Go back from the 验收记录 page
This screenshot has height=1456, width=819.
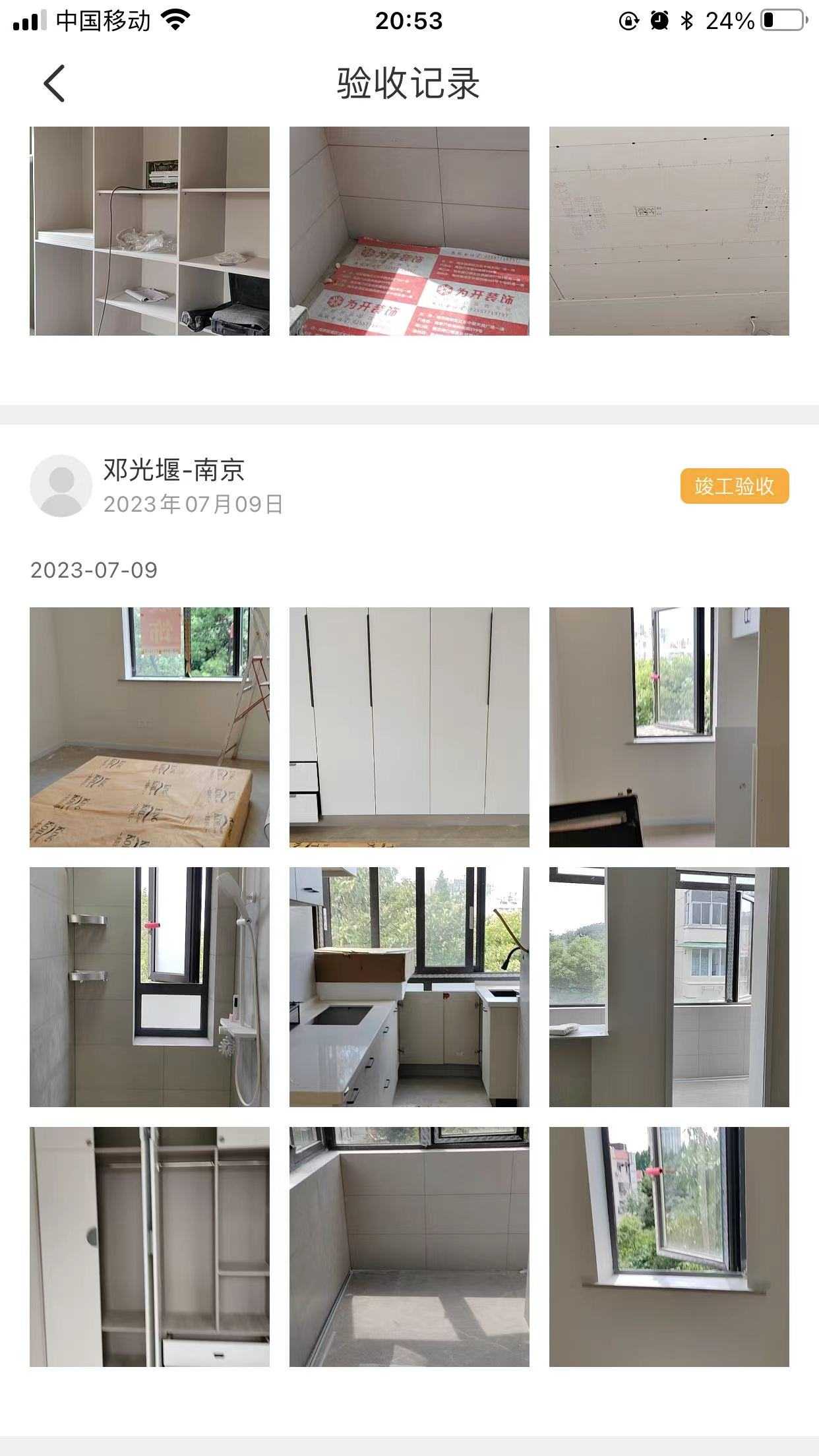[x=55, y=84]
